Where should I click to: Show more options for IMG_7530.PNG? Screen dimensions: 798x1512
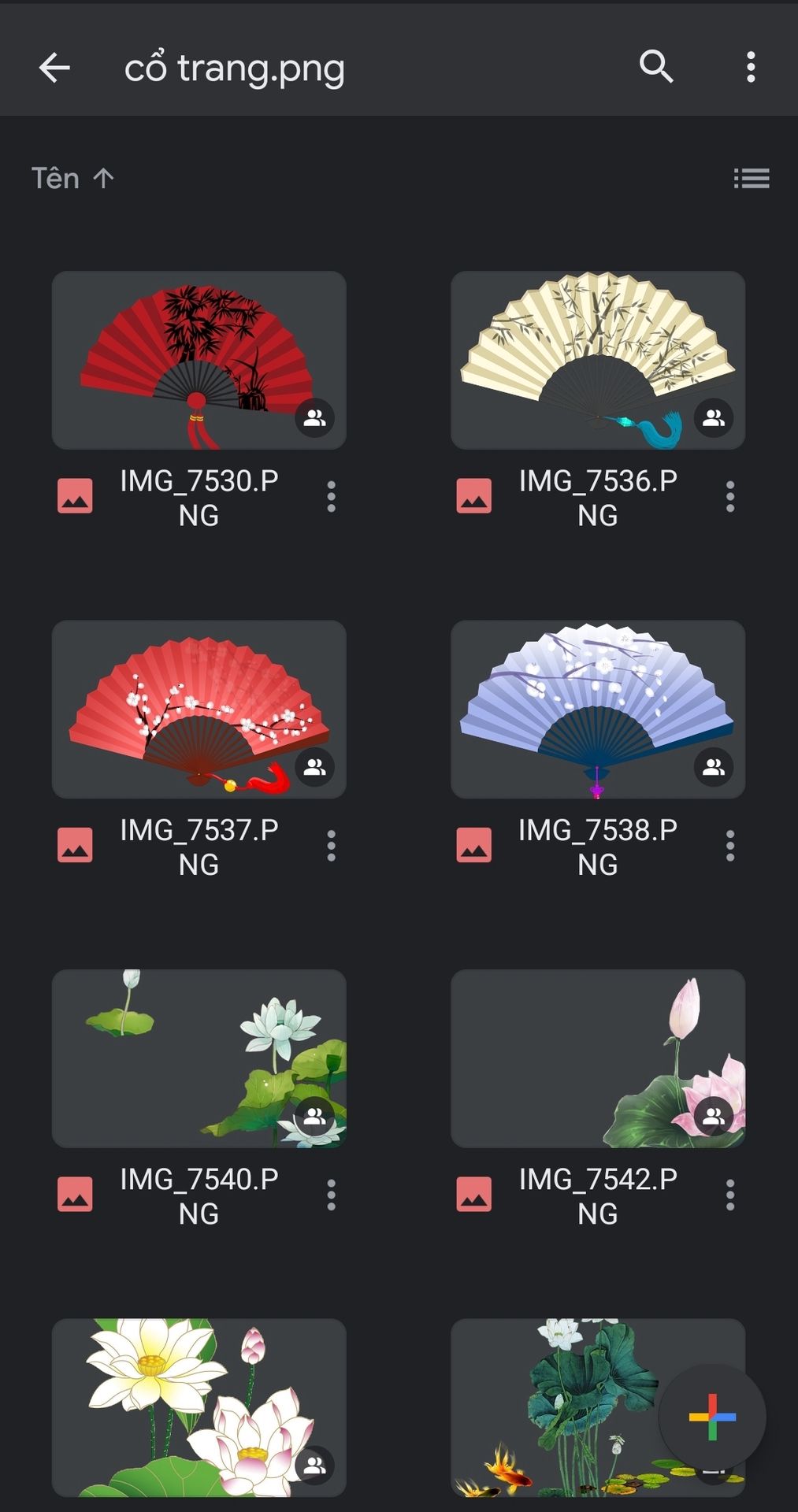point(332,497)
